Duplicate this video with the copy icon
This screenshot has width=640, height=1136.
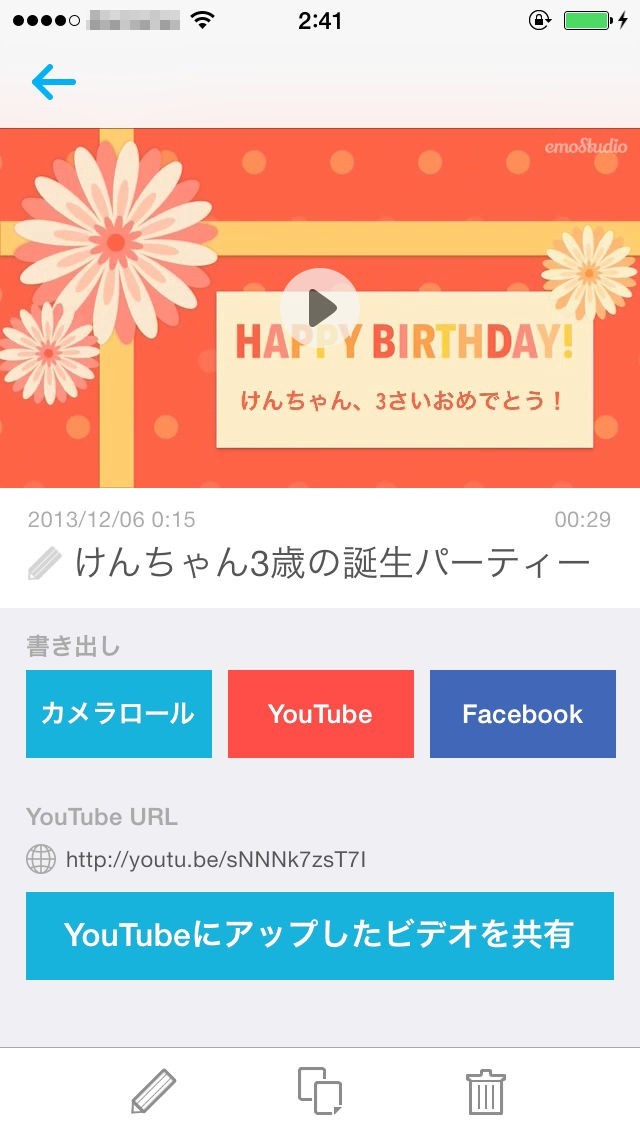click(320, 1091)
